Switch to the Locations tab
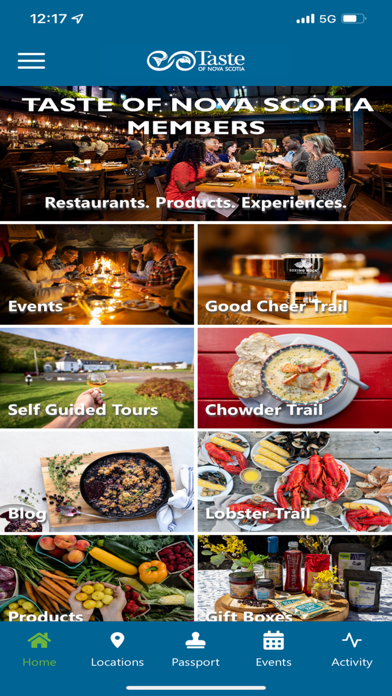392x696 pixels. click(x=117, y=649)
